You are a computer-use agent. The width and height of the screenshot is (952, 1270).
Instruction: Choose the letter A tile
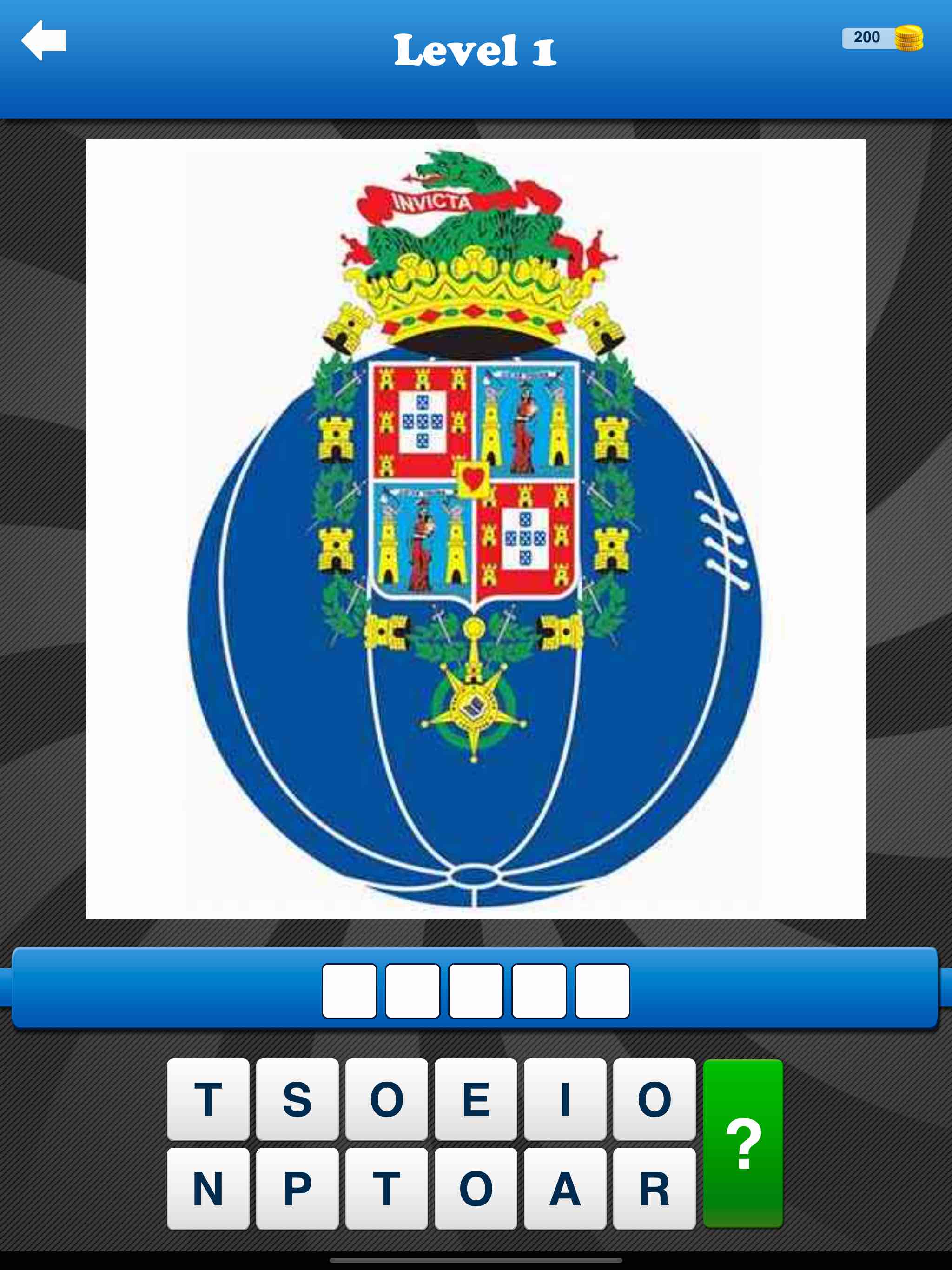tap(564, 1189)
